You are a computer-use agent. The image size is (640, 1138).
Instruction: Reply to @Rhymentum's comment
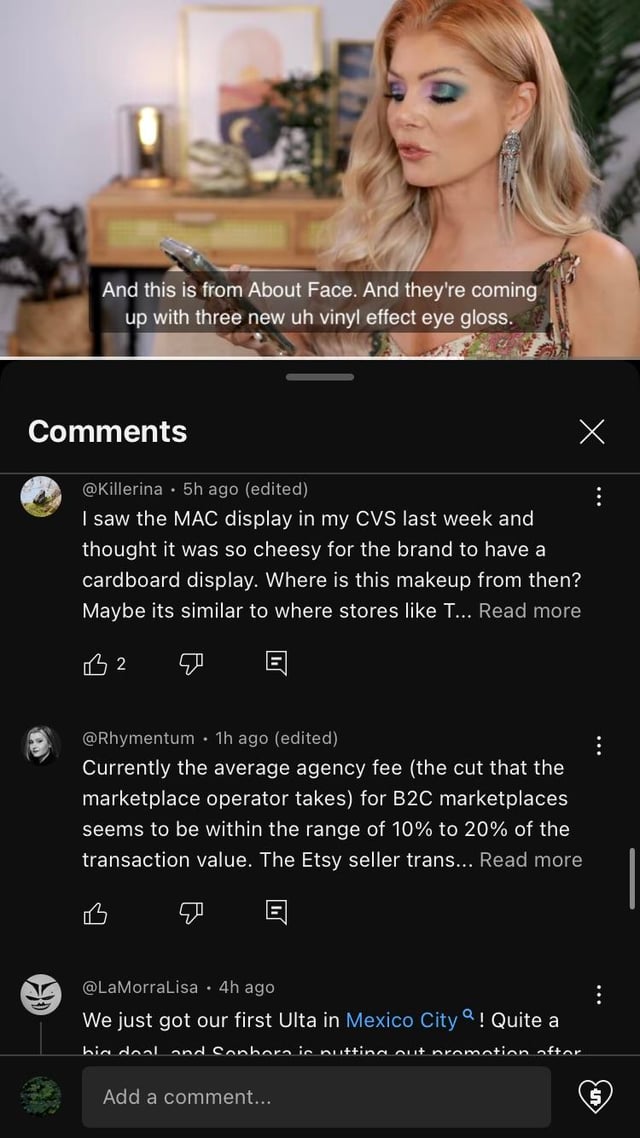276,911
